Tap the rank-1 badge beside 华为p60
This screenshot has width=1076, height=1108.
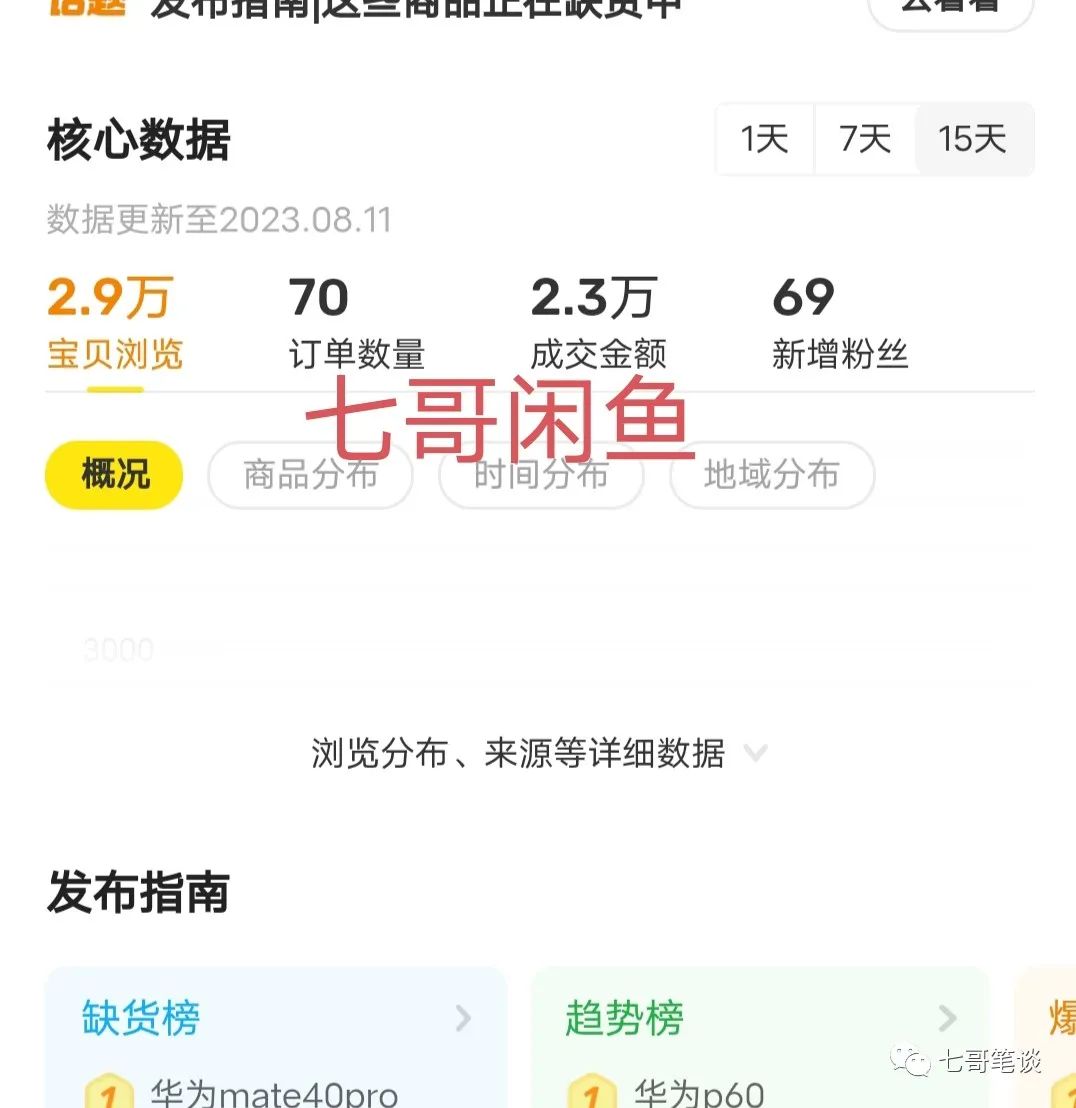coord(591,1092)
